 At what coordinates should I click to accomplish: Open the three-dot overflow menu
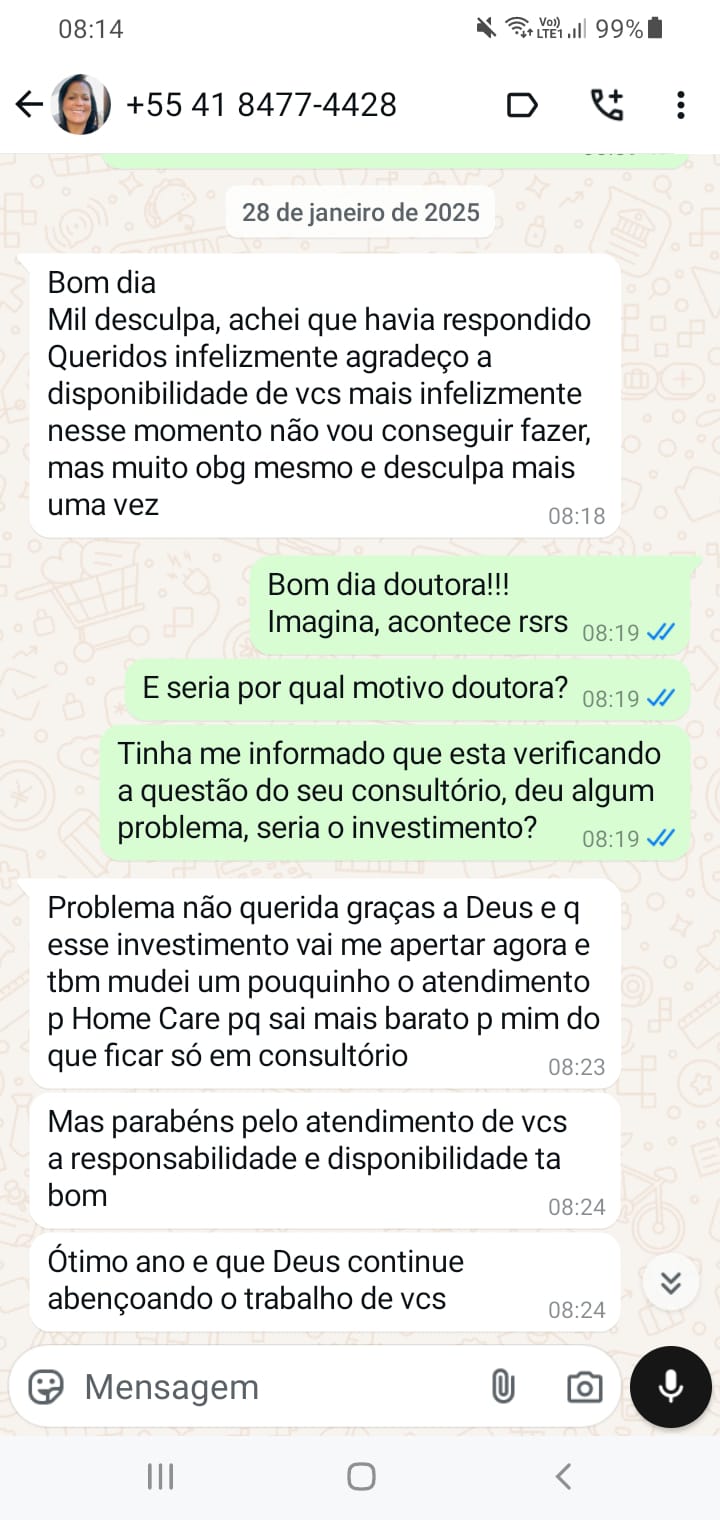(680, 104)
